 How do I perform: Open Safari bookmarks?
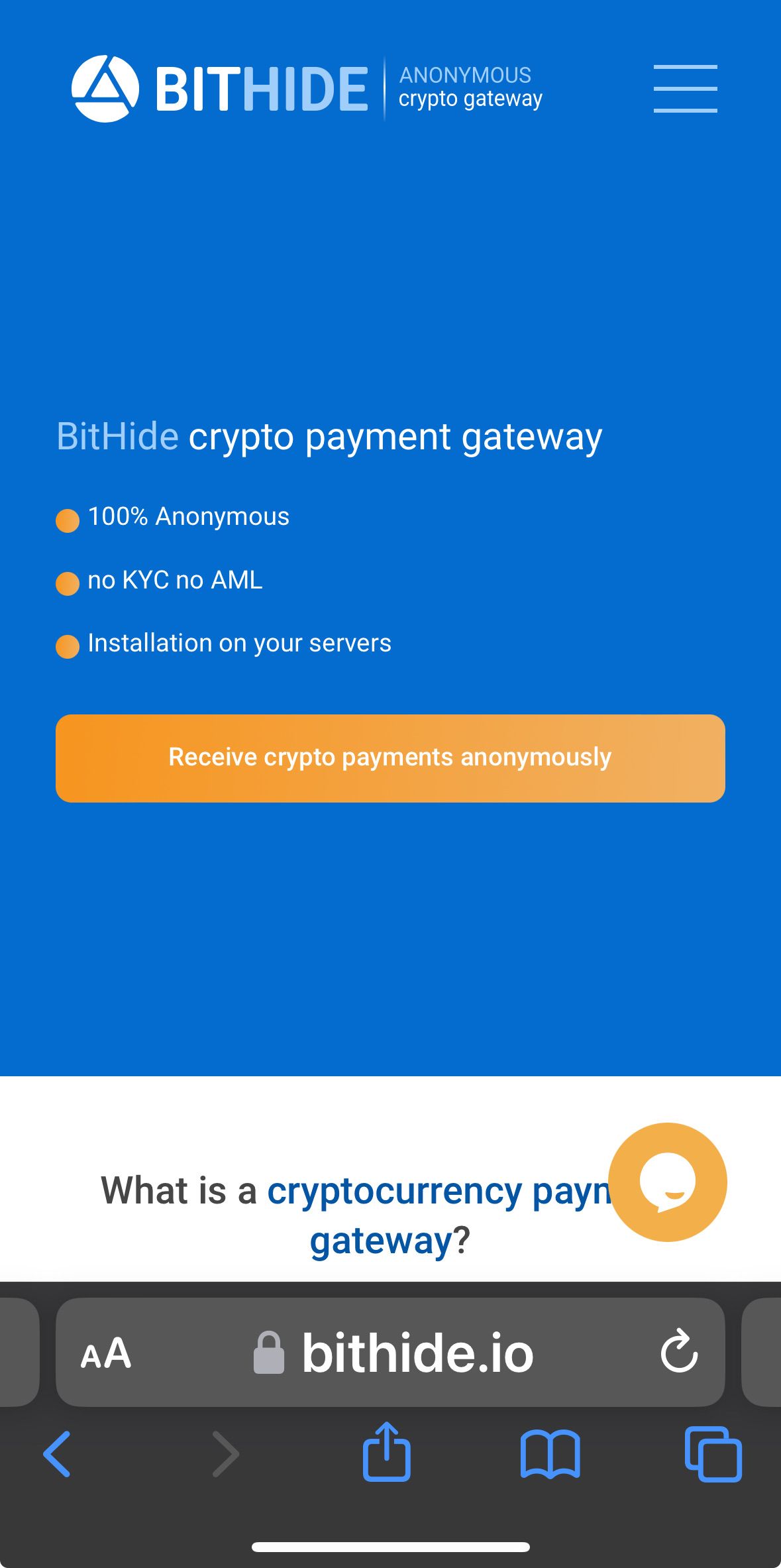point(550,1454)
